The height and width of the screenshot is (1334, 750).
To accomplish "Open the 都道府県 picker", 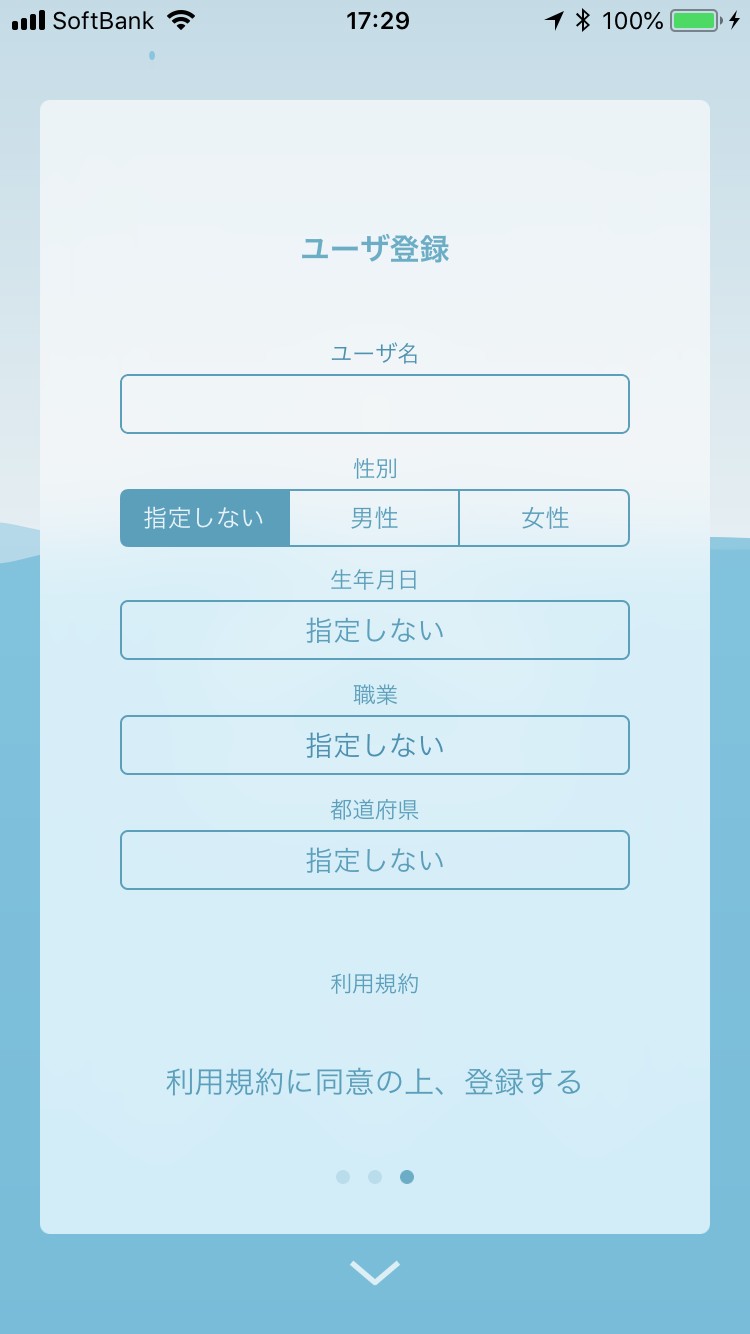I will (x=375, y=860).
